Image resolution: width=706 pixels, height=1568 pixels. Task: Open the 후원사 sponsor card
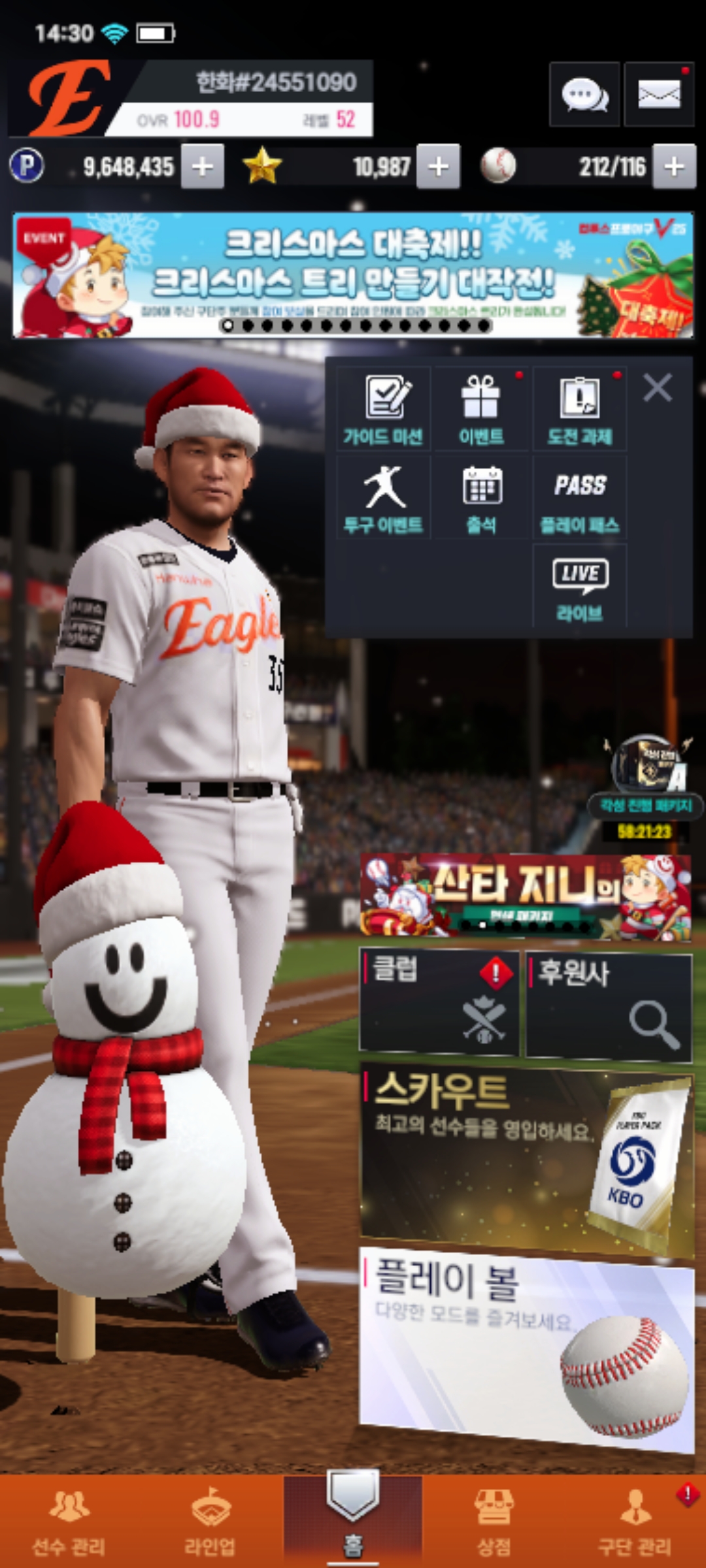click(x=609, y=1005)
